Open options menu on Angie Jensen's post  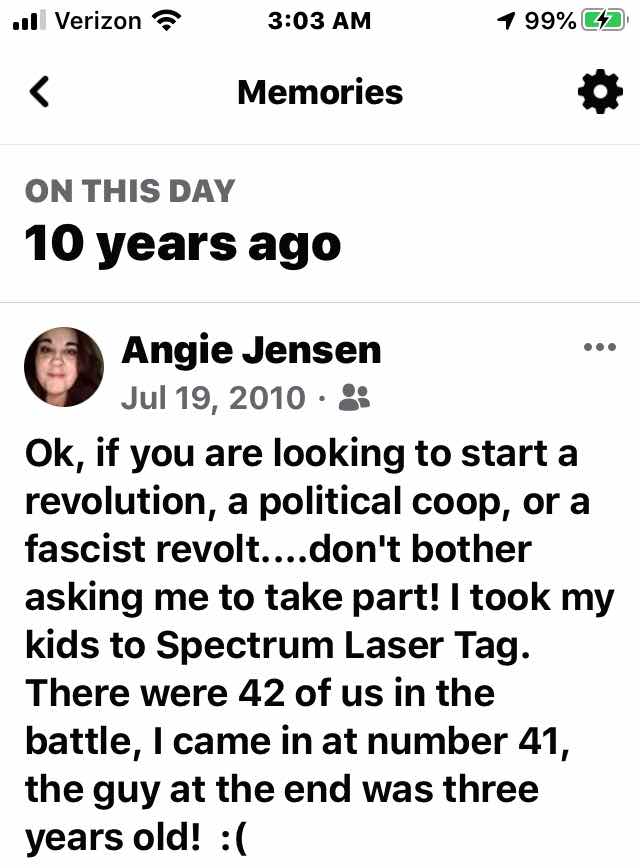(x=600, y=348)
